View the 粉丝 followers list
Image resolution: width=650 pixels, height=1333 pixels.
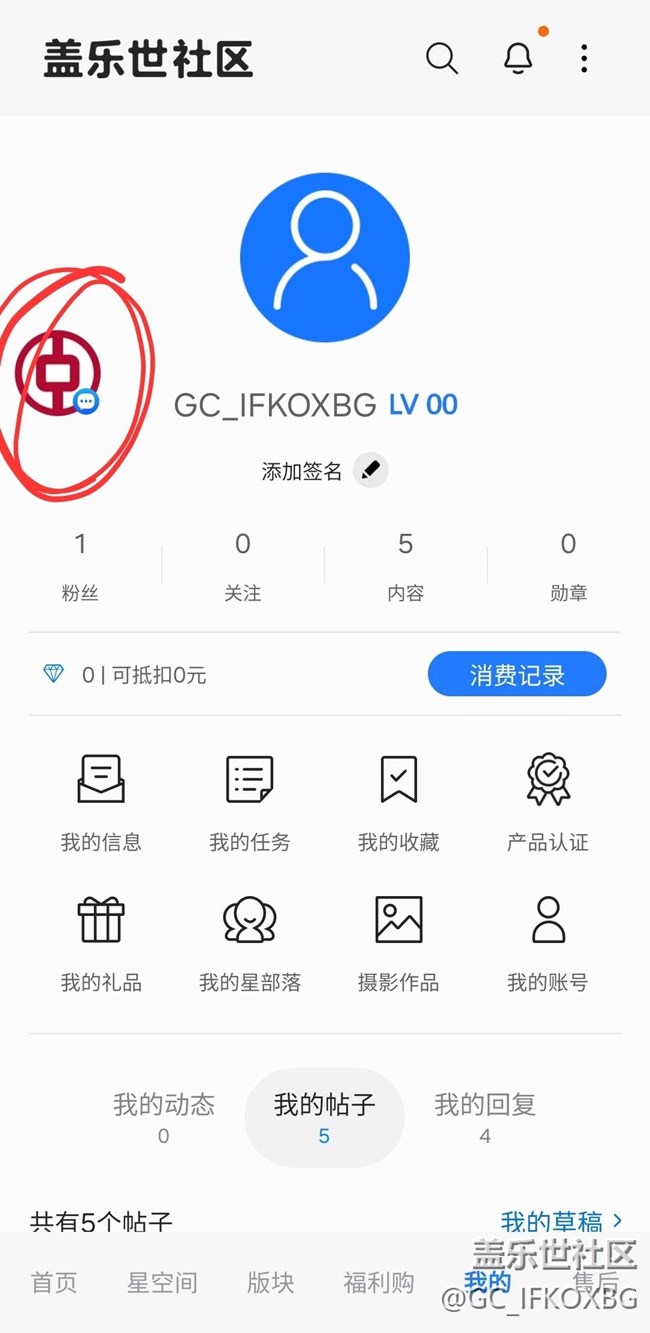click(80, 566)
